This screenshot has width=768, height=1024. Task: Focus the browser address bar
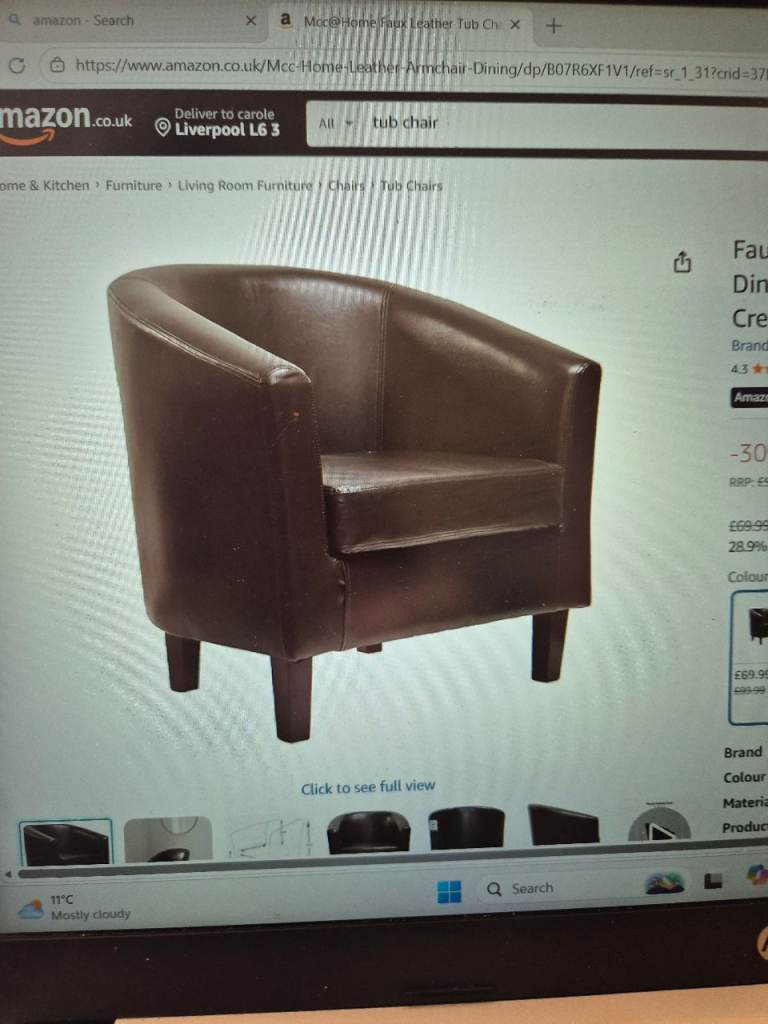400,66
